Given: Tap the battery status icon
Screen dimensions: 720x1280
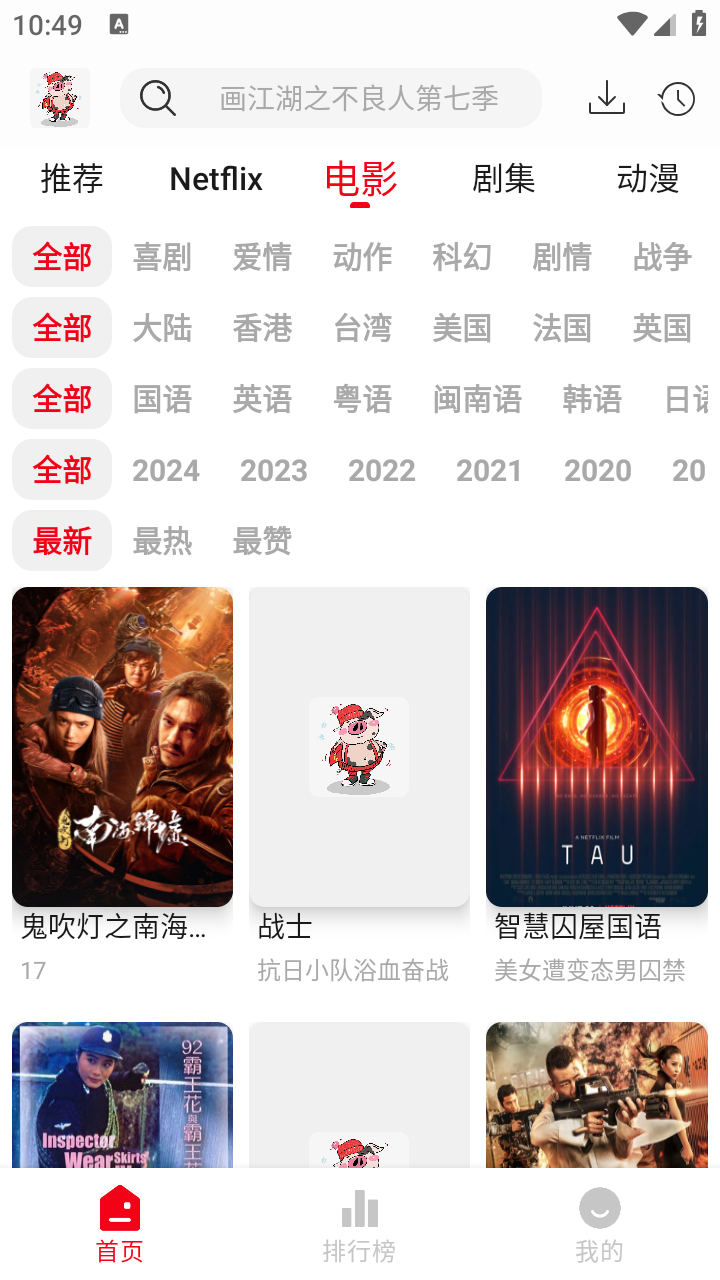Looking at the screenshot, I should click(699, 22).
